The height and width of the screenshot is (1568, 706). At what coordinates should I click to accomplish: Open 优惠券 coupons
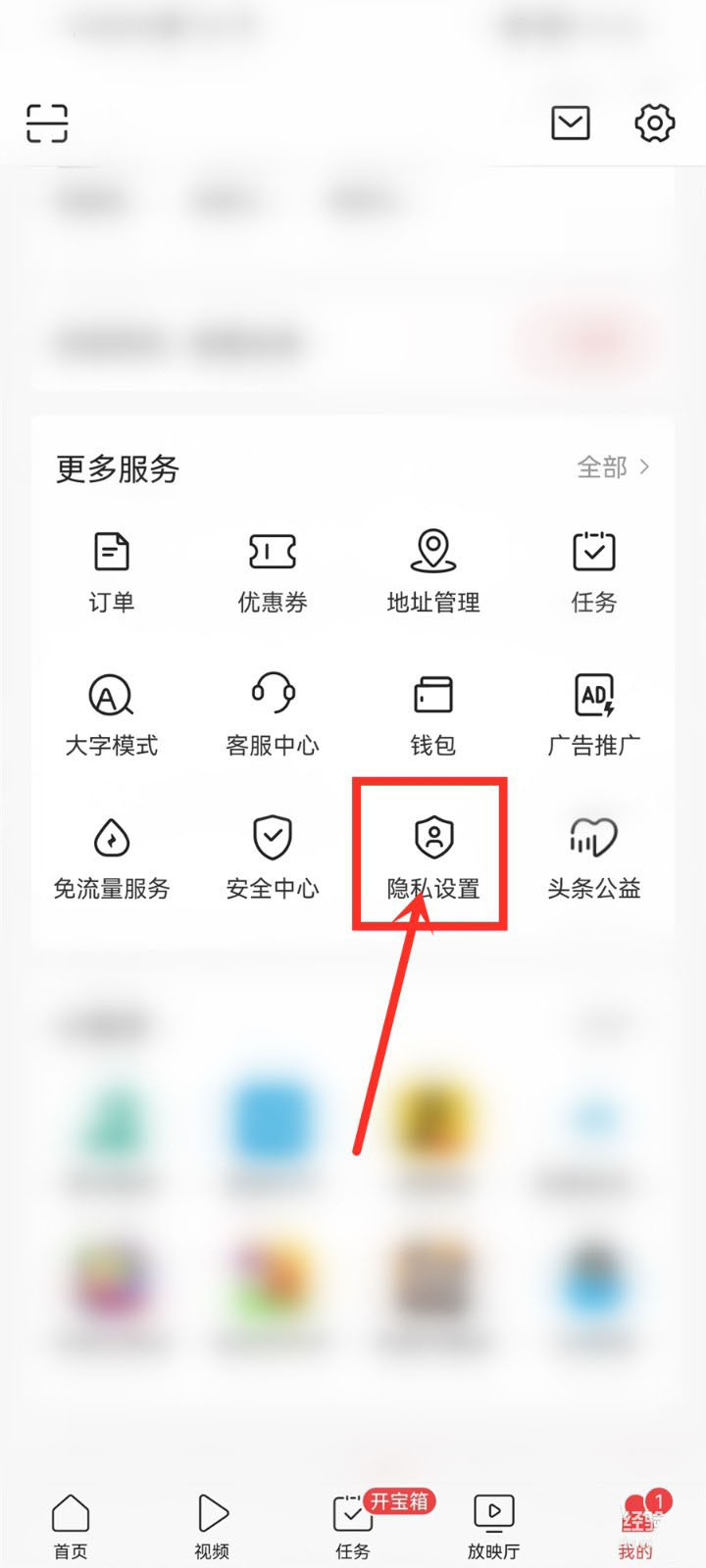pyautogui.click(x=272, y=572)
